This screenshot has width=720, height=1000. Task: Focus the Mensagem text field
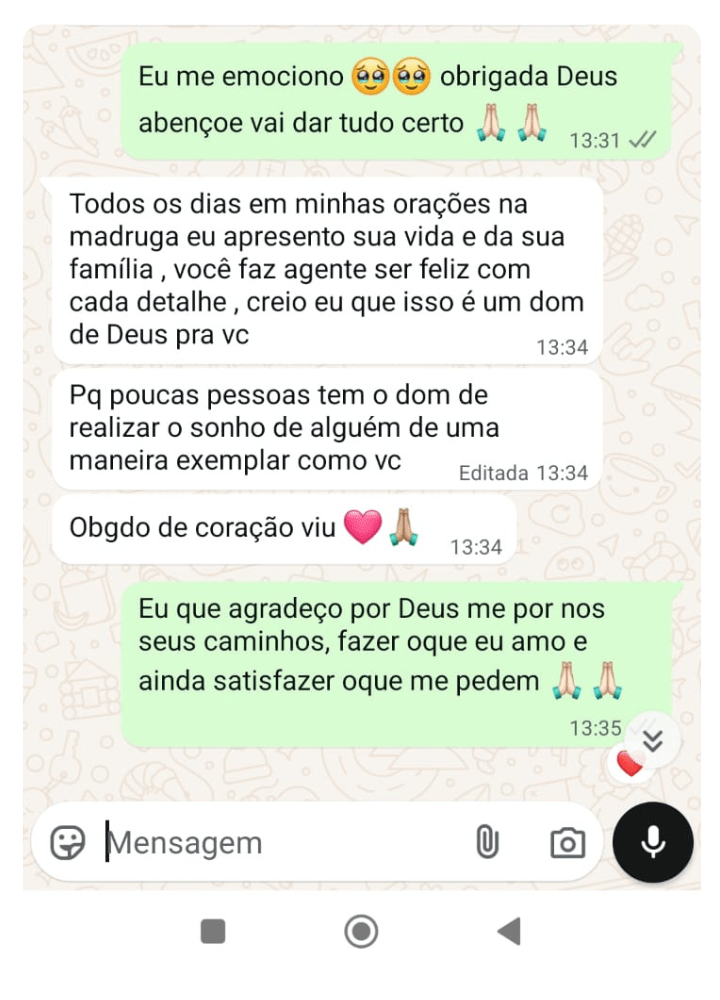(280, 843)
